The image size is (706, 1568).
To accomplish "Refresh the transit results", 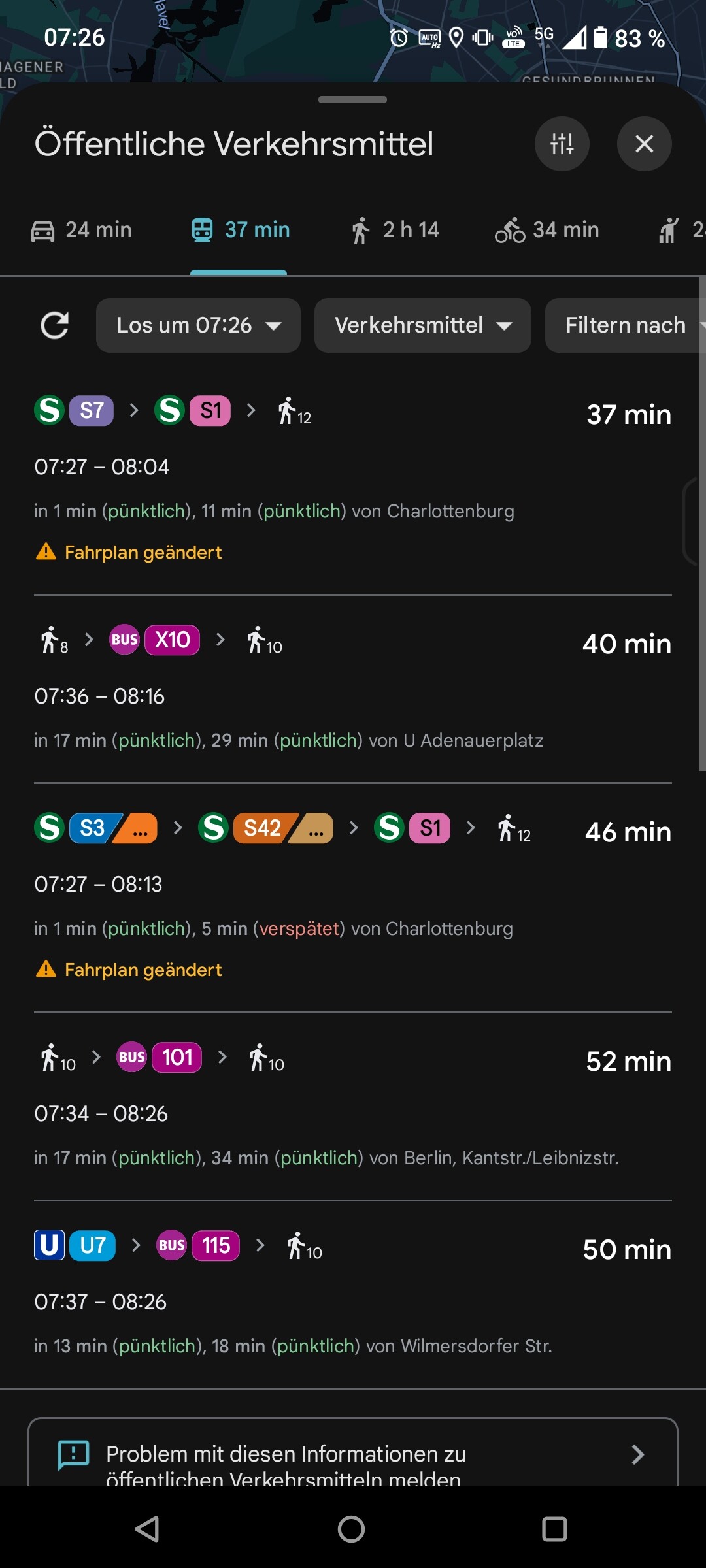I will (55, 325).
